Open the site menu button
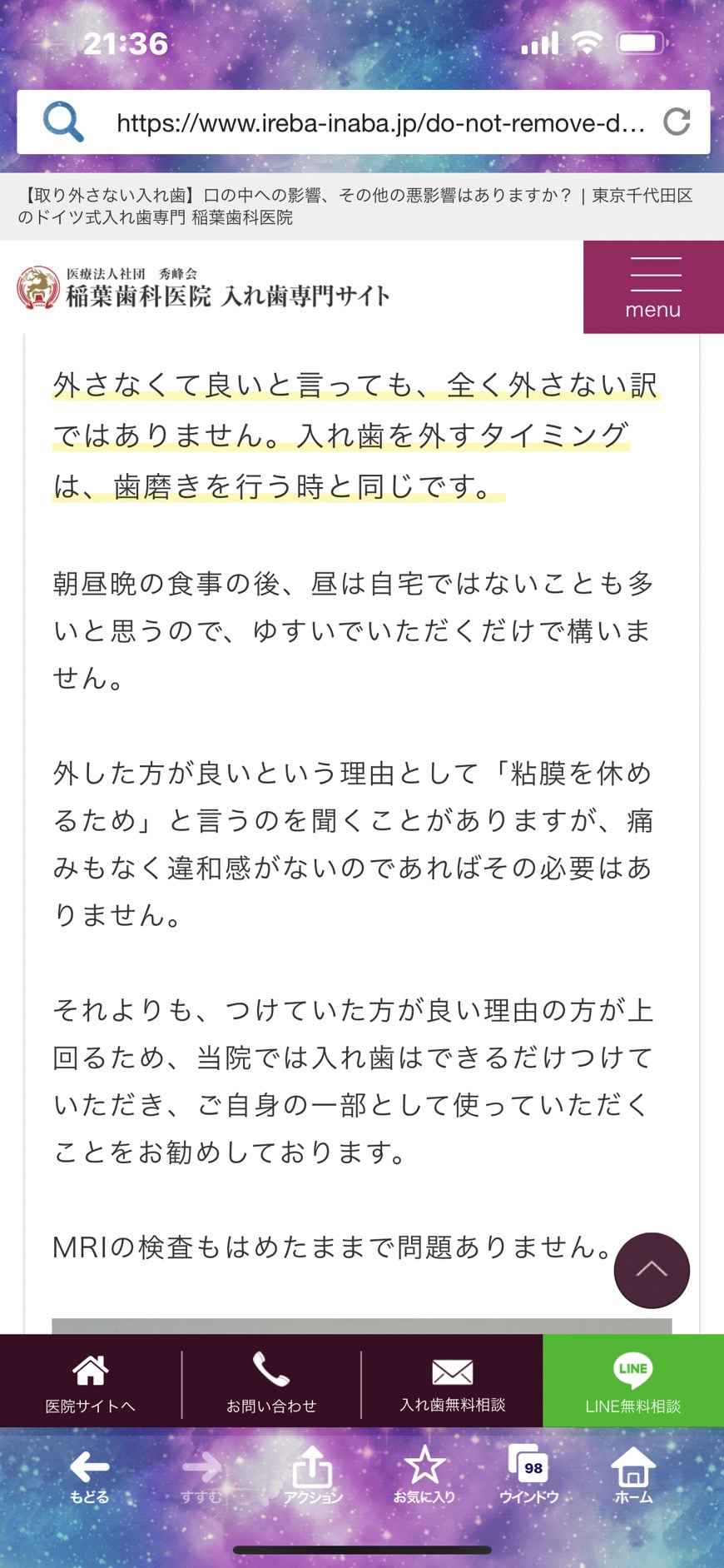Screen dimensions: 724x1568 click(x=653, y=287)
